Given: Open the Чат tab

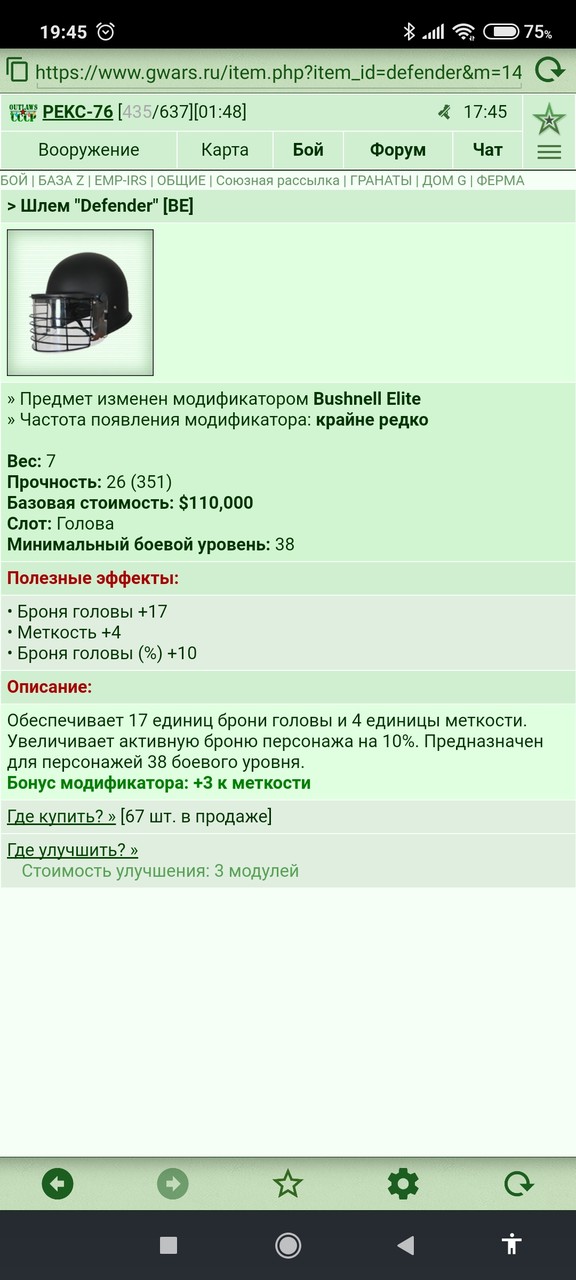Looking at the screenshot, I should click(488, 150).
